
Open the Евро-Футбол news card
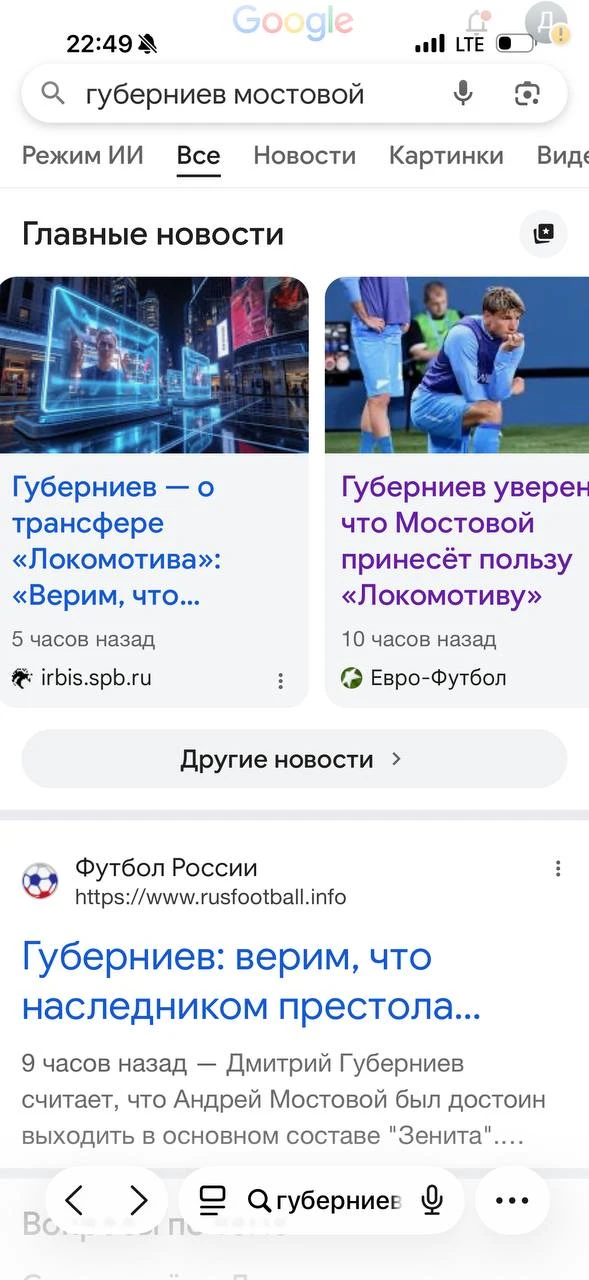[457, 492]
